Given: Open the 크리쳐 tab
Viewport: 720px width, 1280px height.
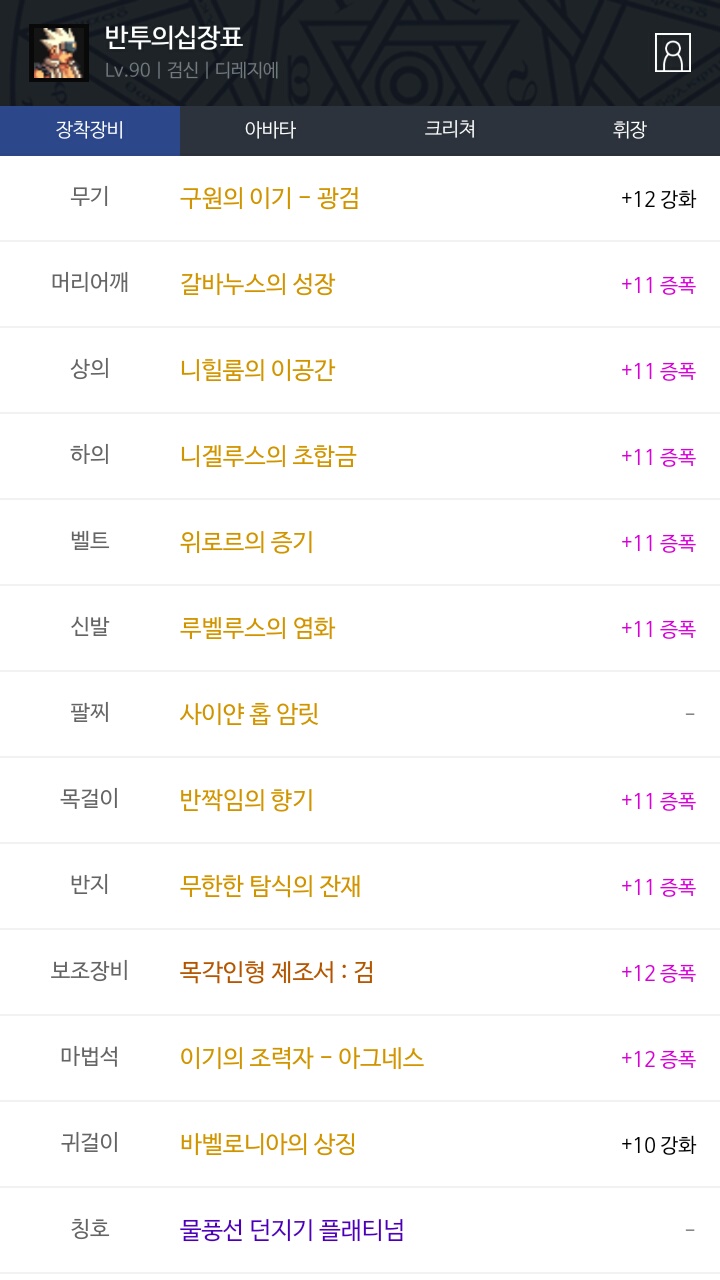Looking at the screenshot, I should pyautogui.click(x=450, y=130).
